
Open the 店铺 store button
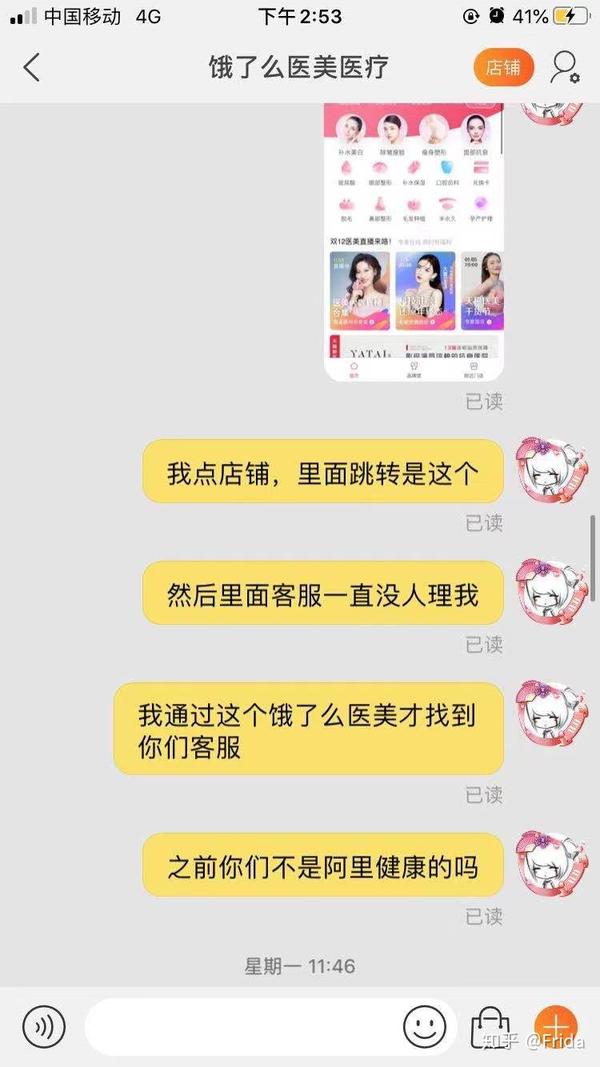503,68
